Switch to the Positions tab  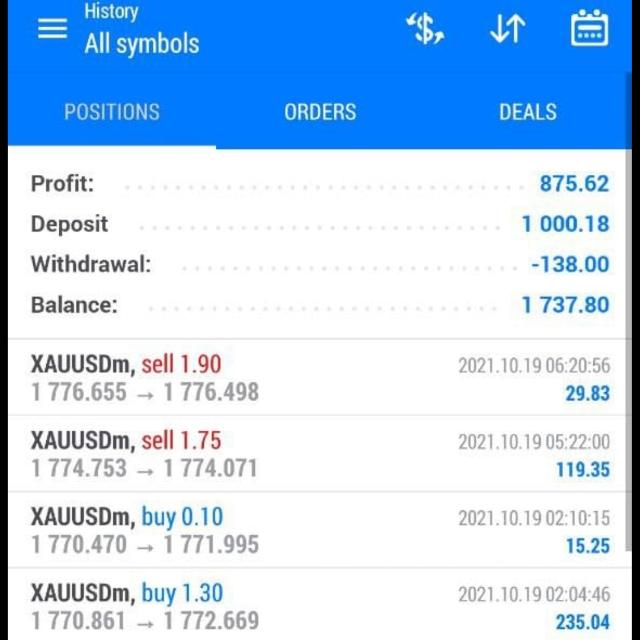112,112
